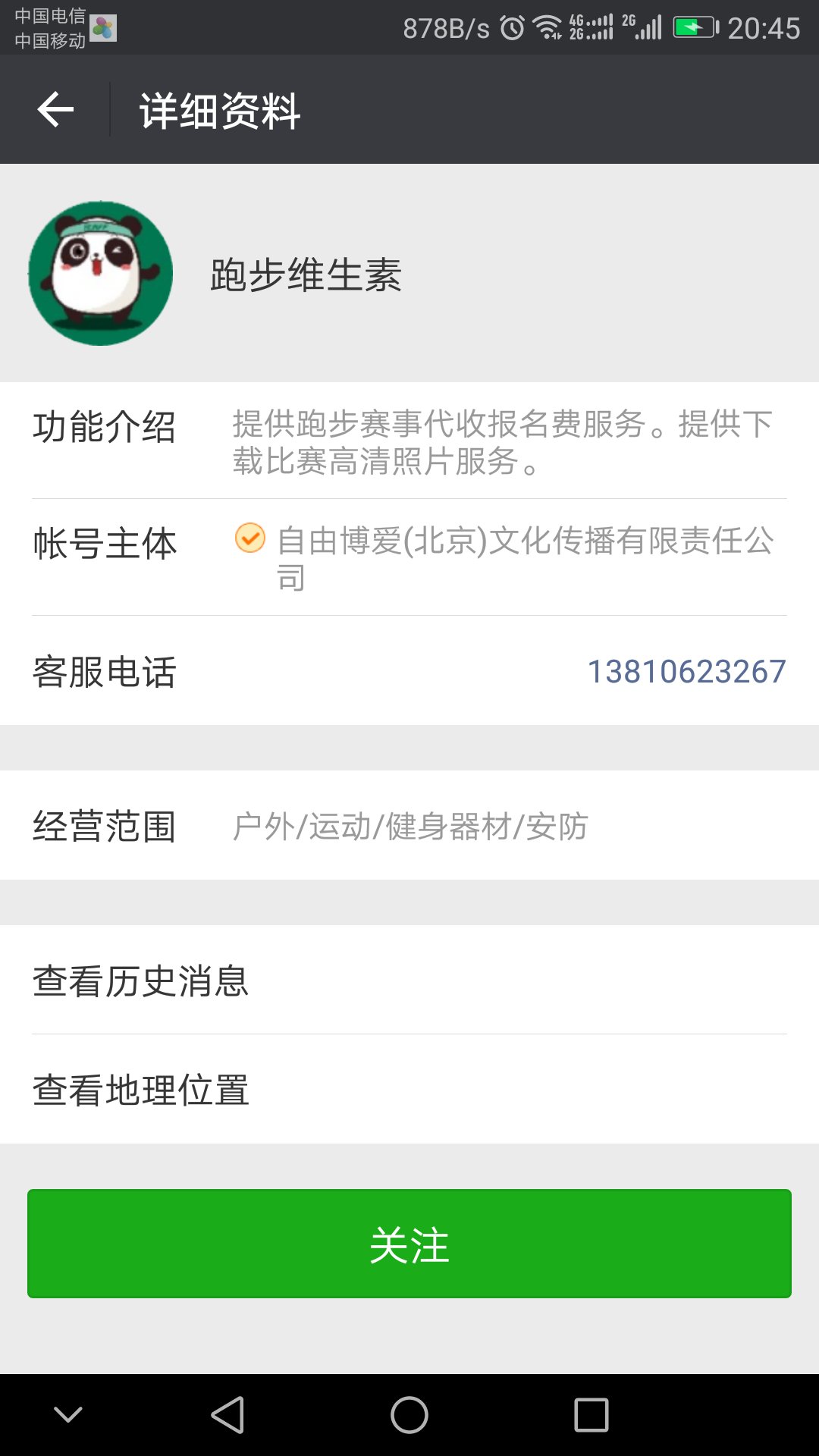Open 查看地理位置
The width and height of the screenshot is (819, 1456).
(x=409, y=1089)
